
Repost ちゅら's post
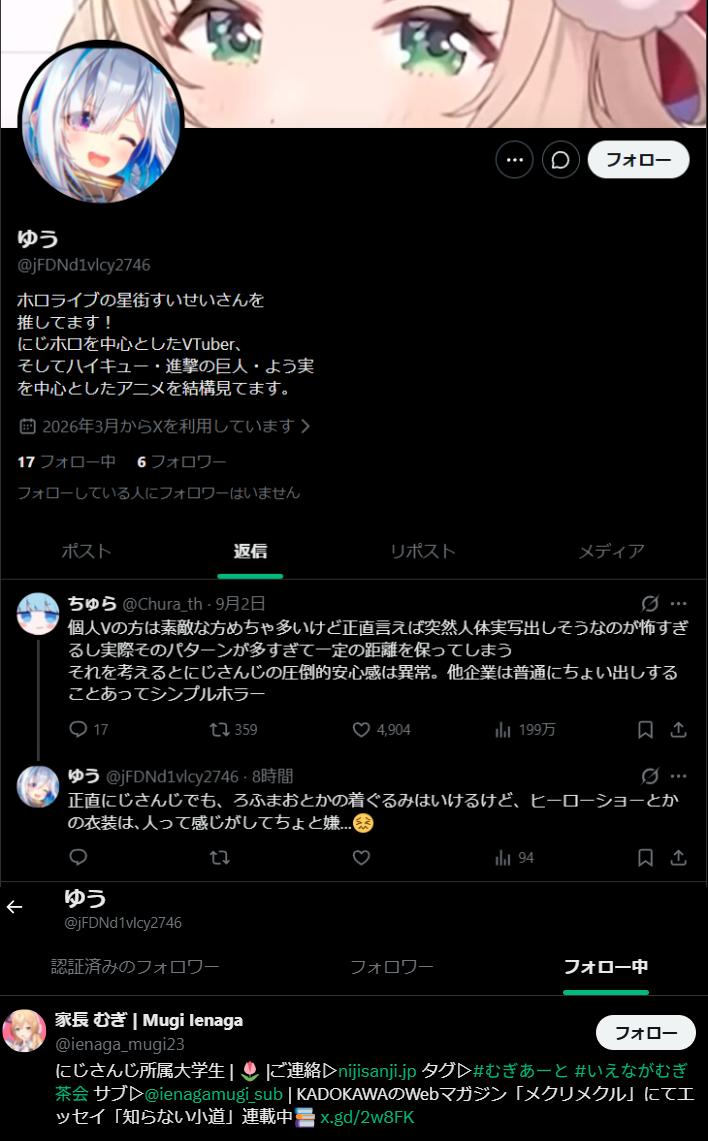coord(219,729)
